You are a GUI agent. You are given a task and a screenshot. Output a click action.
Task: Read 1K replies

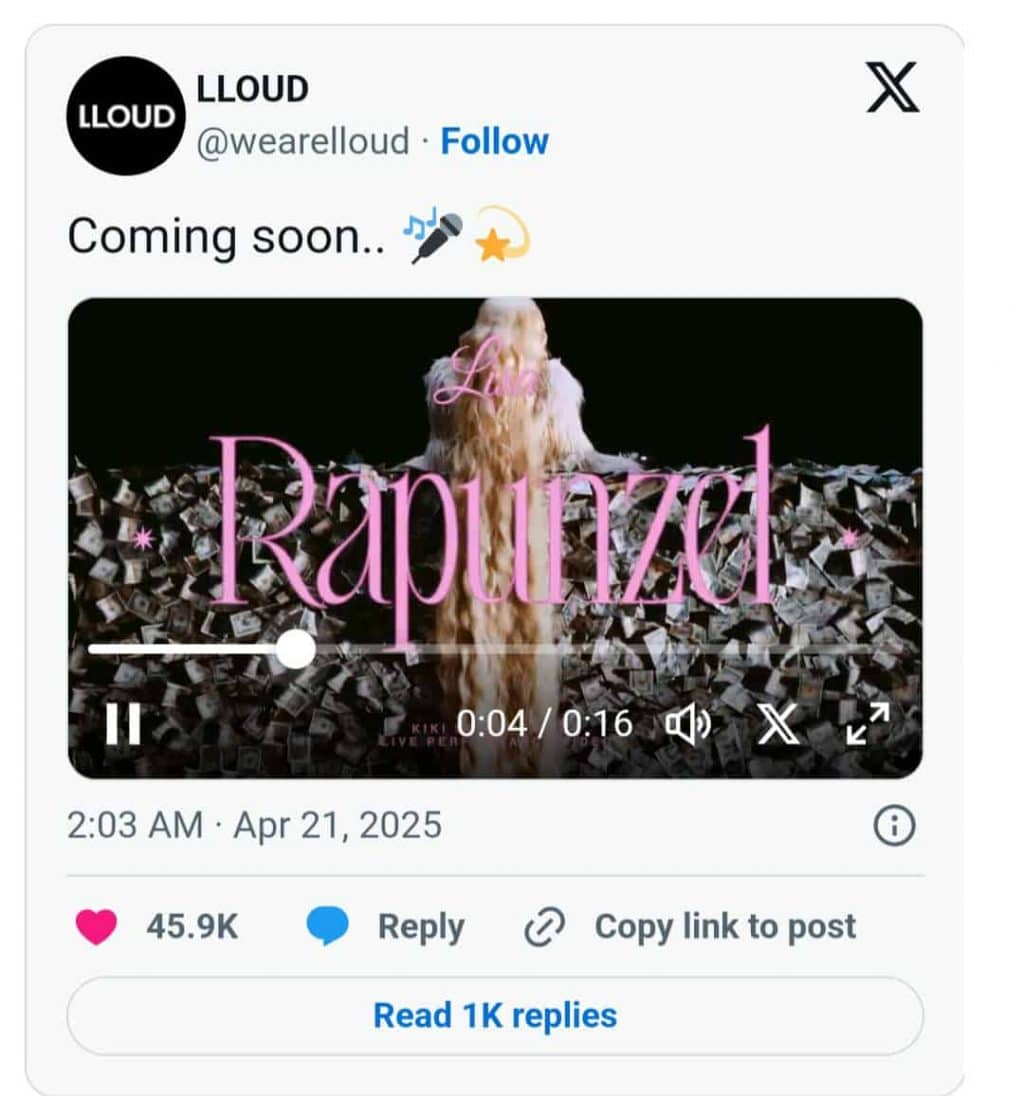click(x=495, y=1016)
